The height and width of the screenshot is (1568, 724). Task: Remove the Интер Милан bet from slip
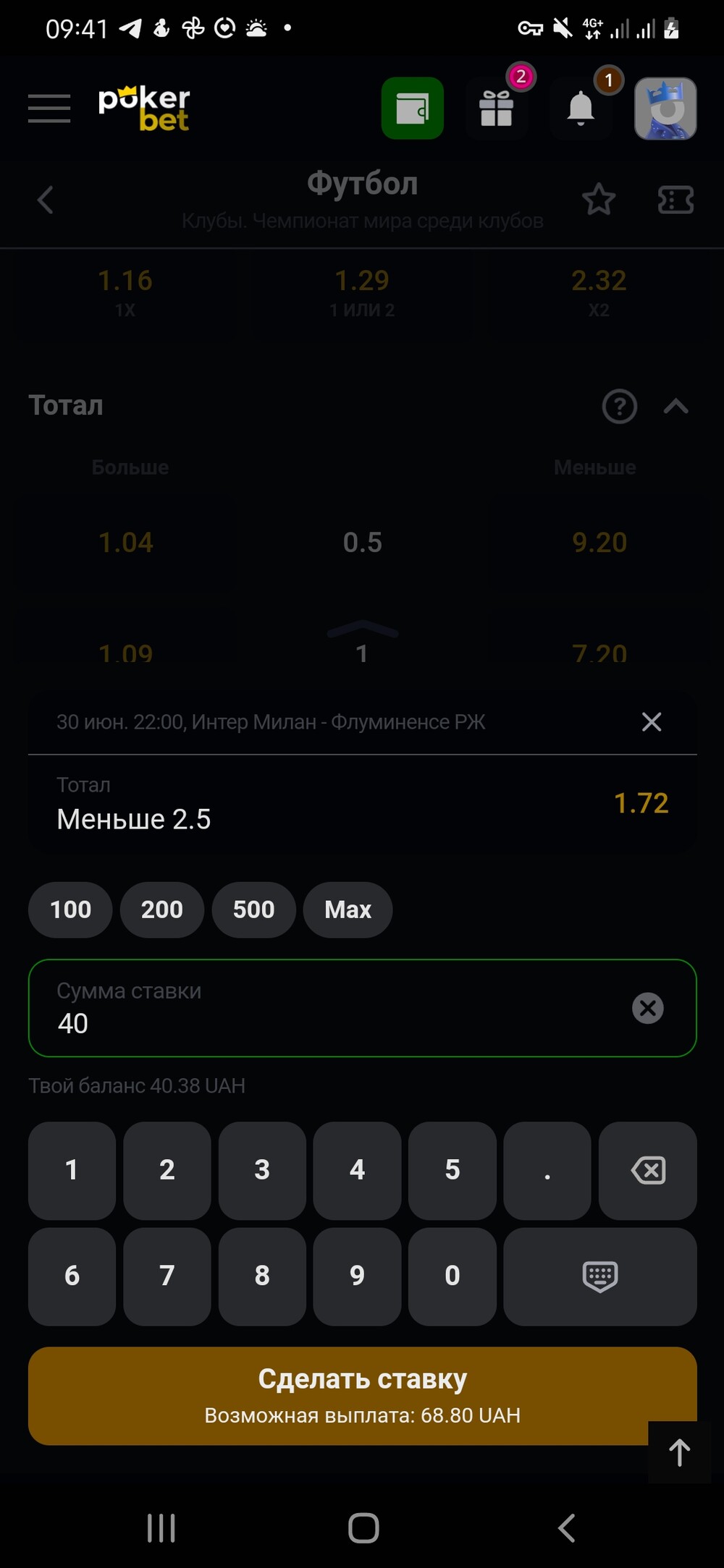click(x=652, y=721)
